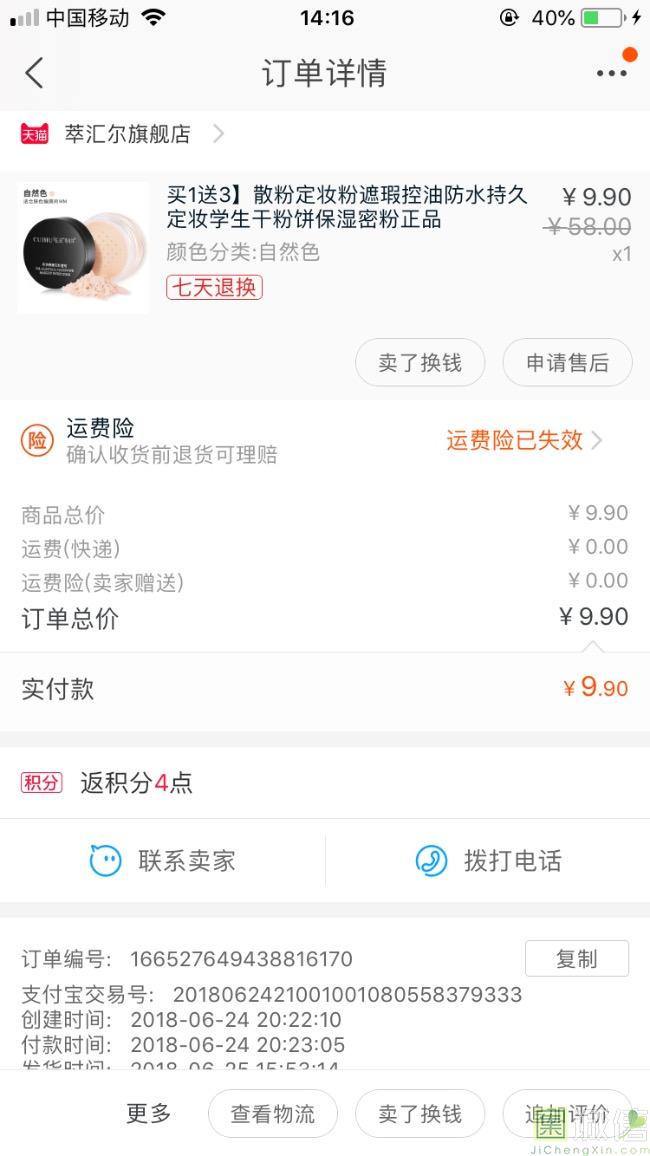Image resolution: width=650 pixels, height=1156 pixels.
Task: Open 更多 in the bottom bar
Action: pos(149,1113)
